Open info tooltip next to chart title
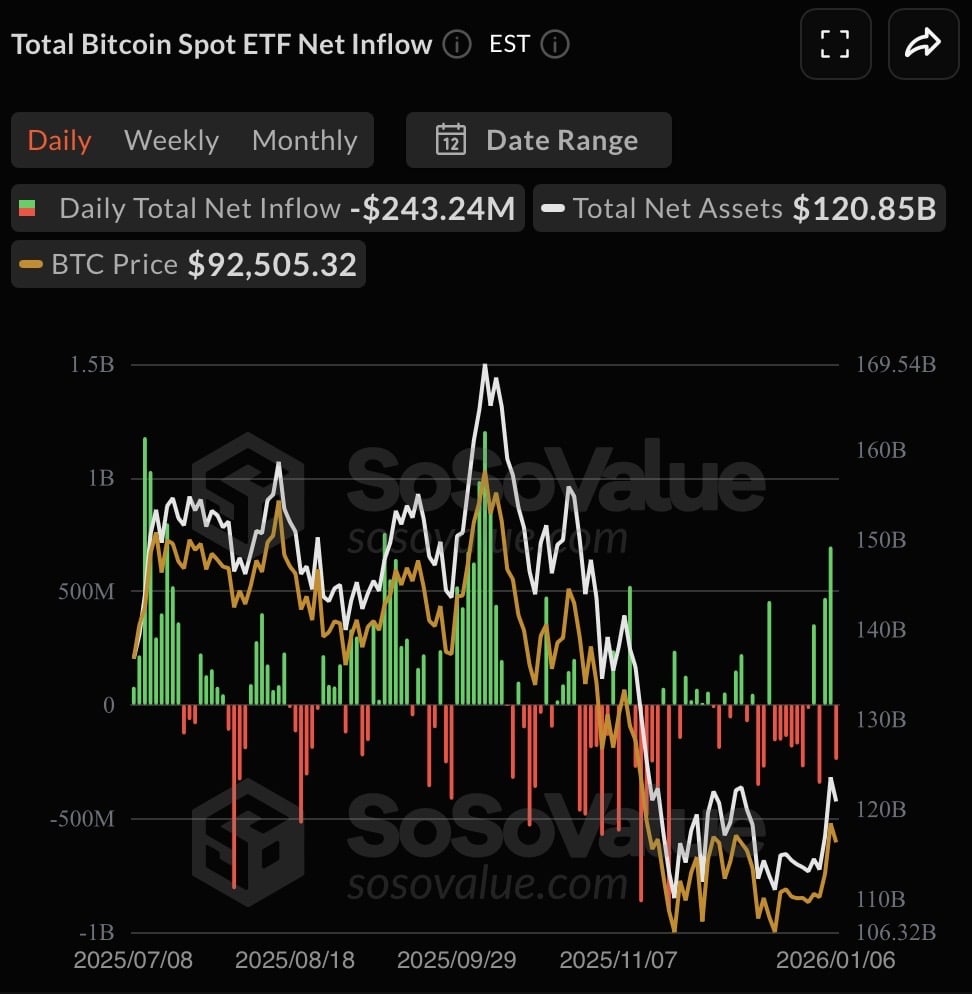This screenshot has height=994, width=972. click(x=455, y=44)
